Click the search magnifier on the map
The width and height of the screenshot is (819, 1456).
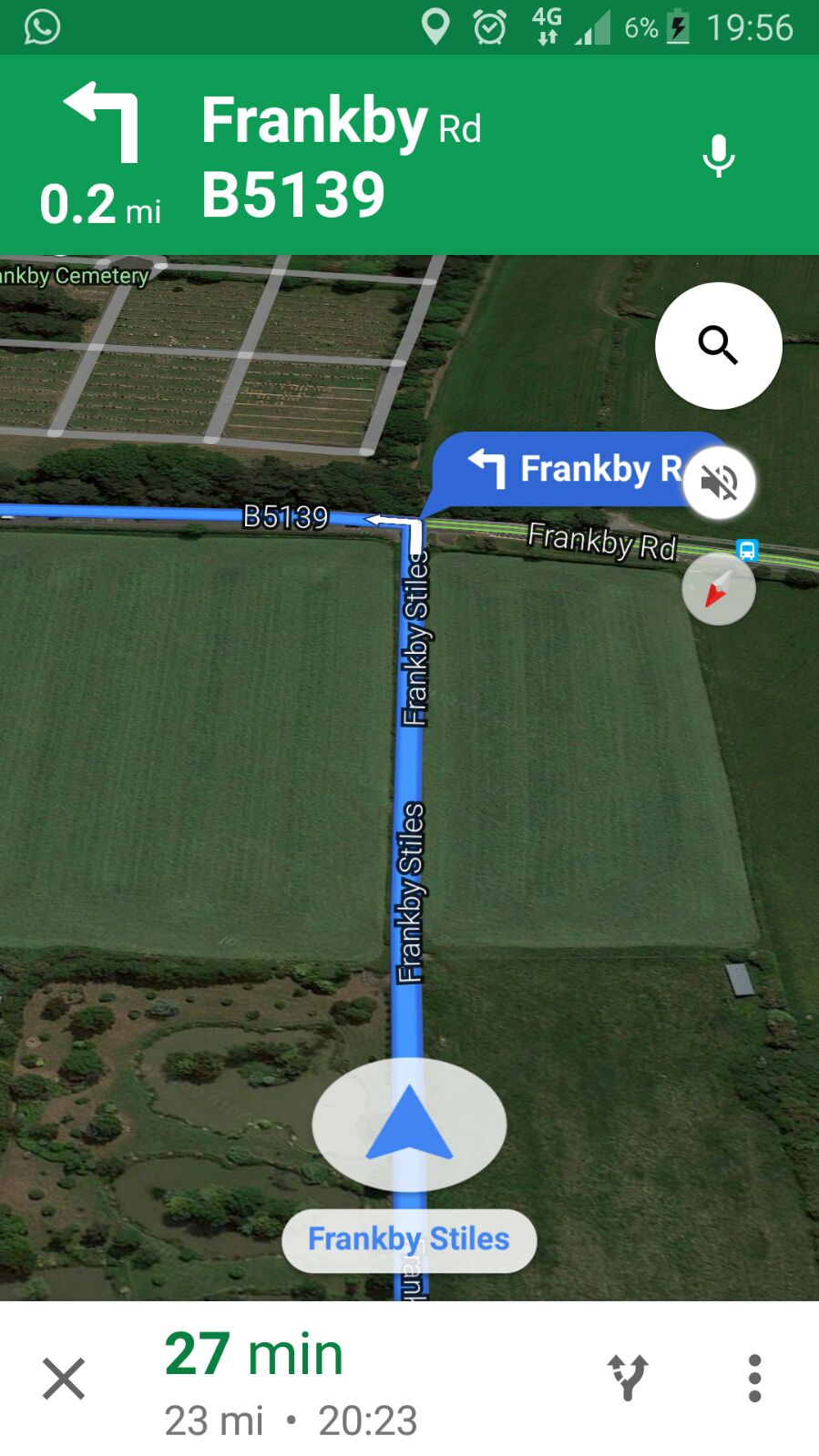[718, 346]
